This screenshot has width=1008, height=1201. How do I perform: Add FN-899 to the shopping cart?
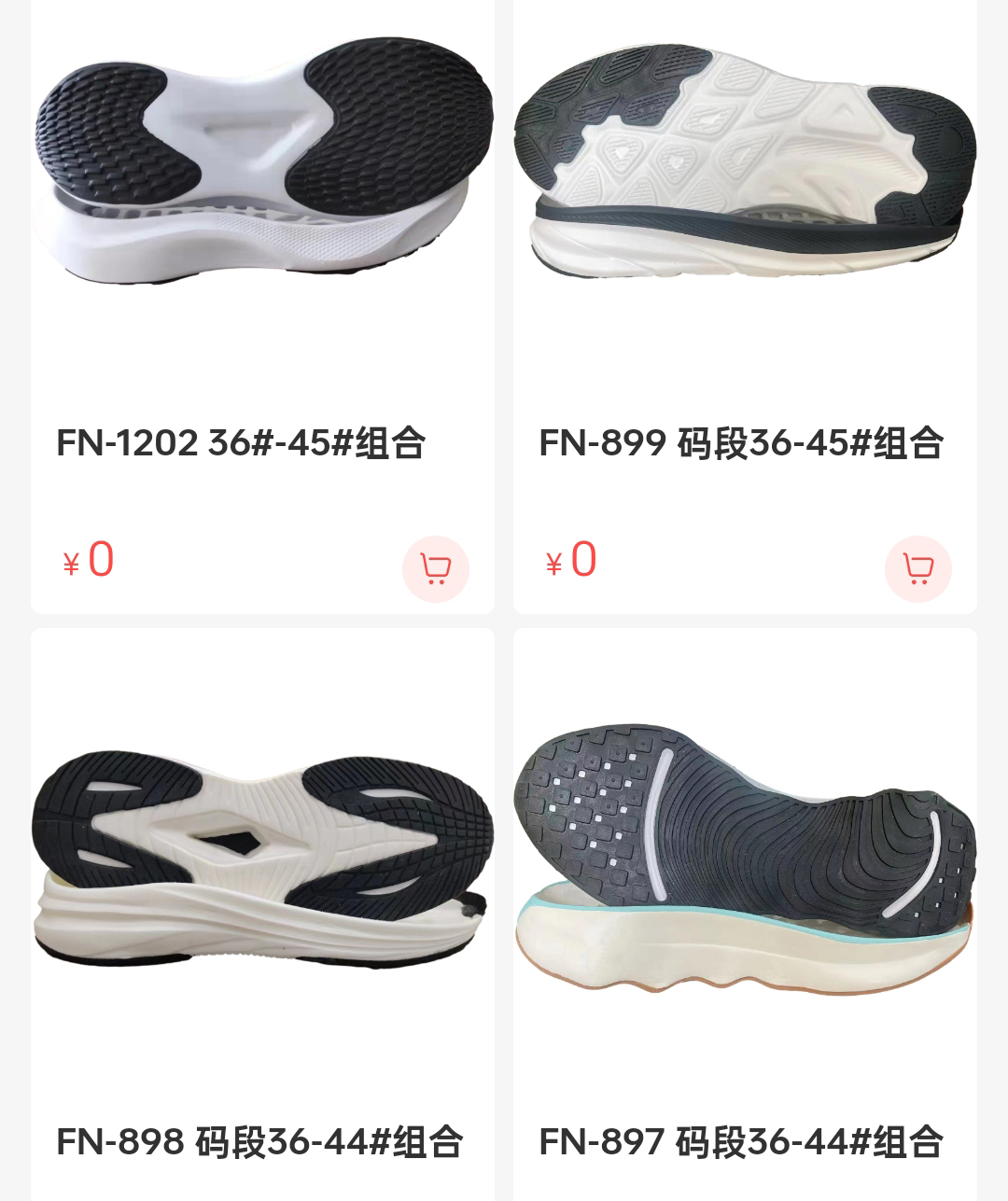click(917, 568)
